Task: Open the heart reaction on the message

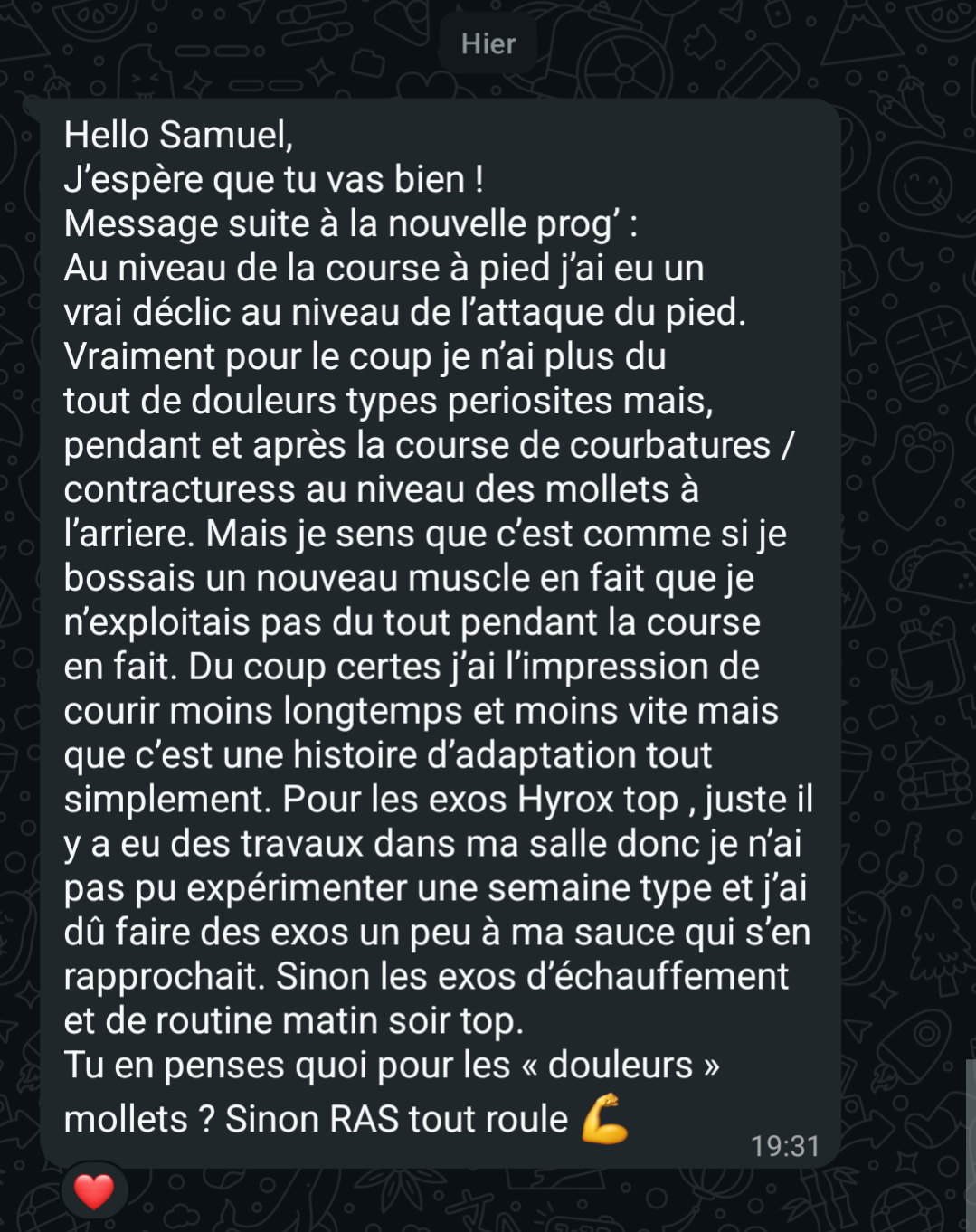Action: pos(94,1191)
